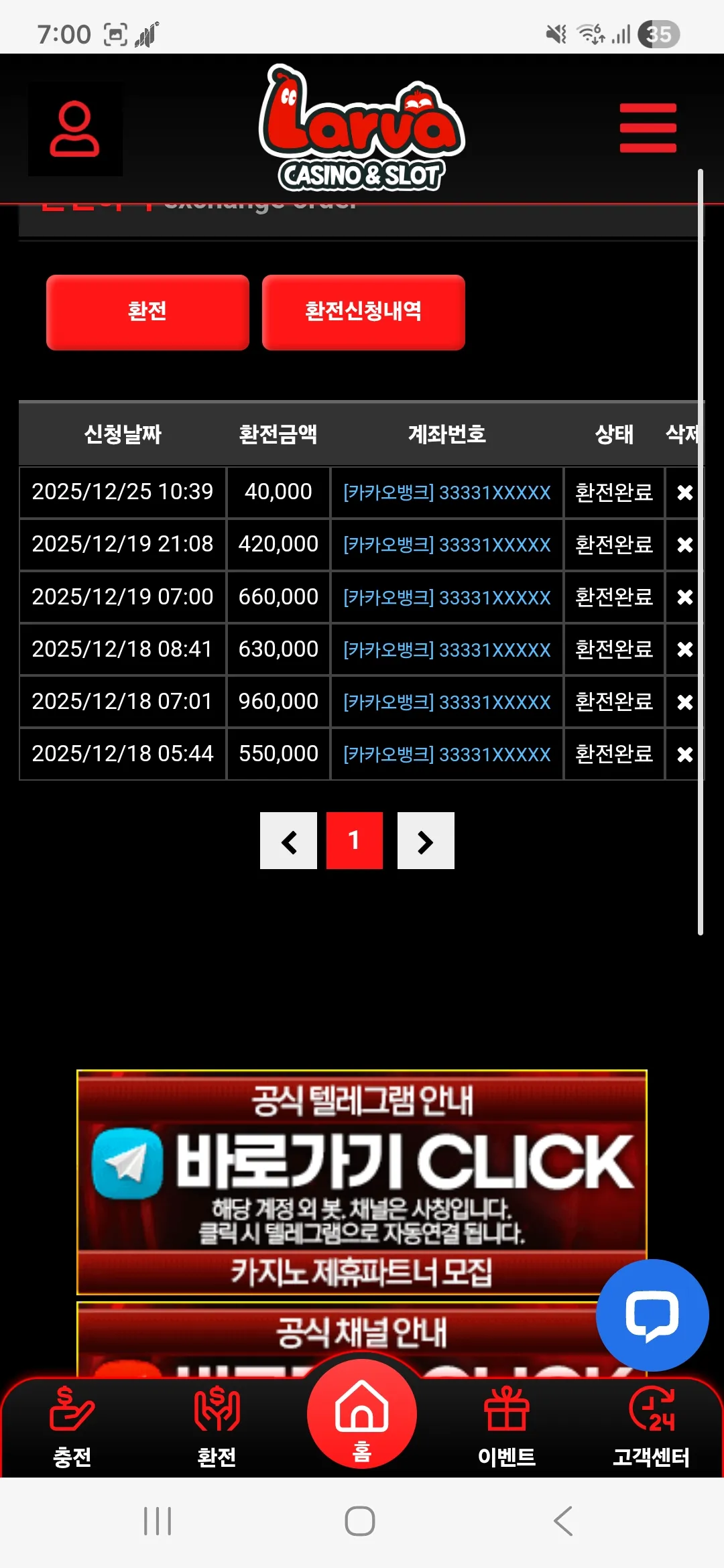
Task: Open the official Telegram 바로가기 banner
Action: tap(362, 1182)
